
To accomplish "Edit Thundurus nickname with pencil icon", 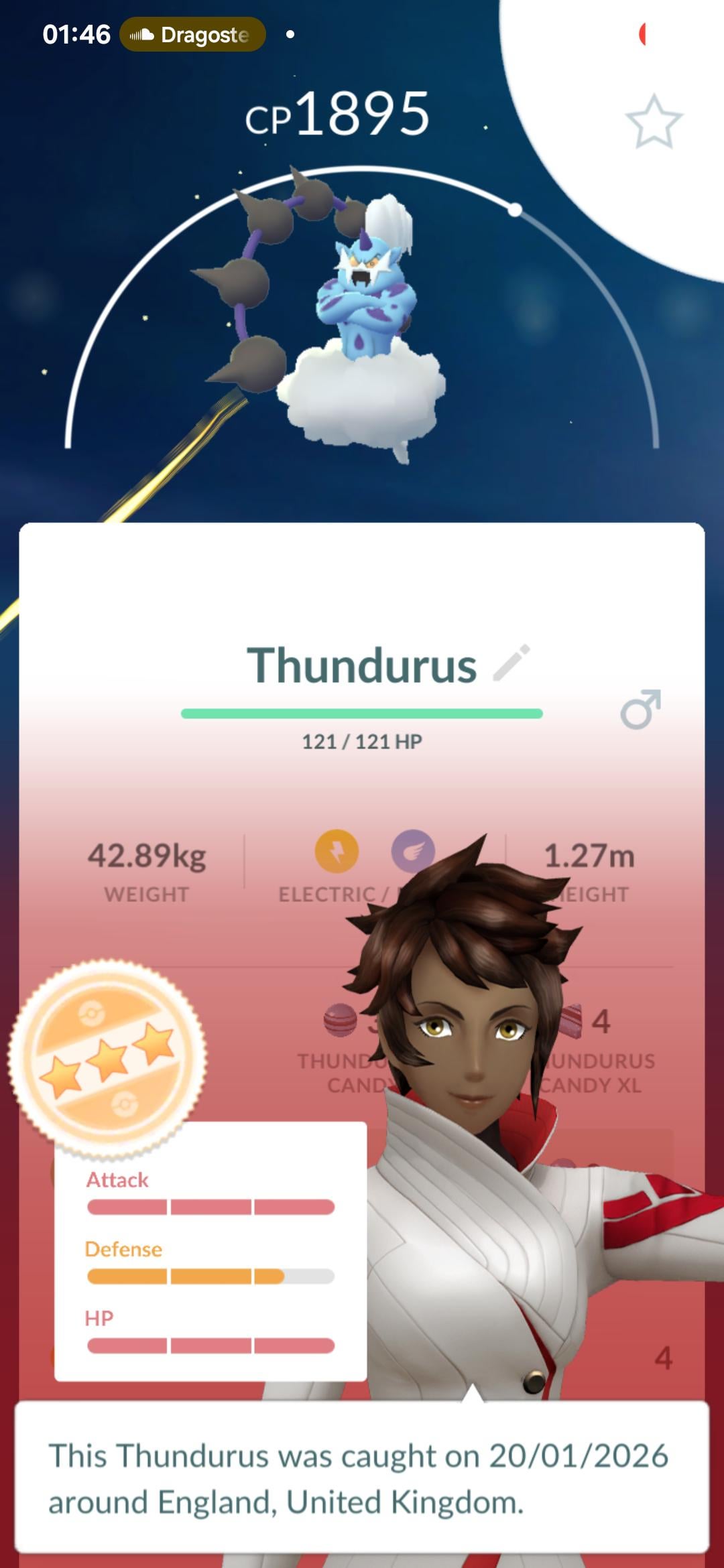I will pos(511,663).
